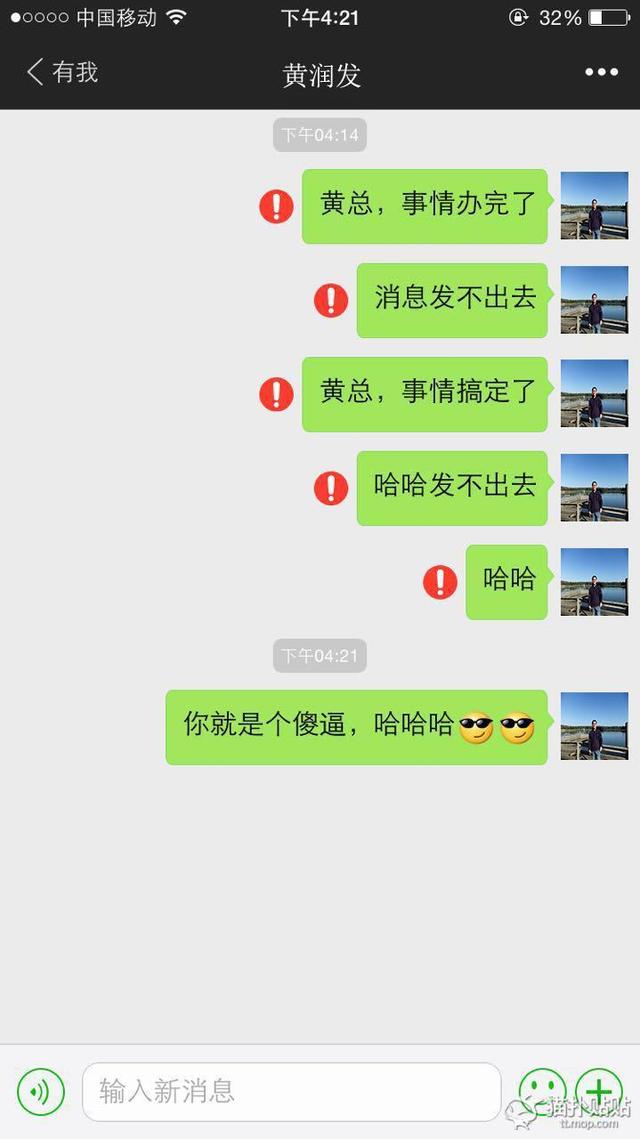Viewport: 640px width, 1139px height.
Task: Open the plus attachments menu
Action: click(x=598, y=1090)
